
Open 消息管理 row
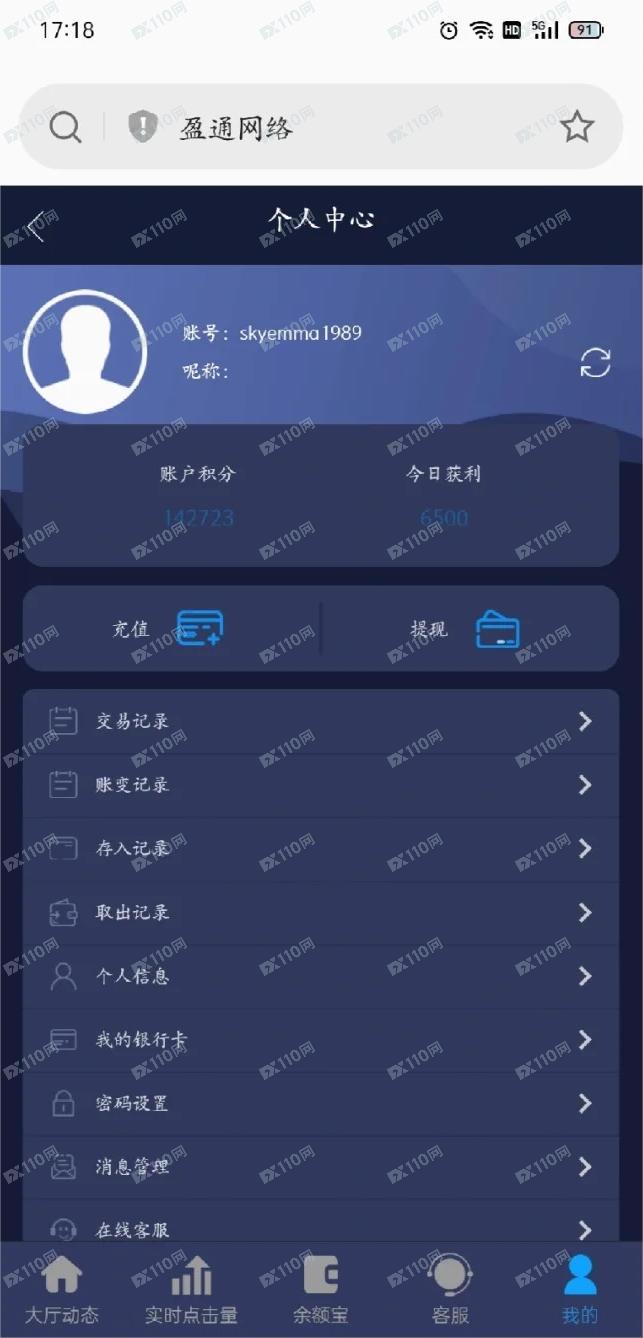[320, 1167]
